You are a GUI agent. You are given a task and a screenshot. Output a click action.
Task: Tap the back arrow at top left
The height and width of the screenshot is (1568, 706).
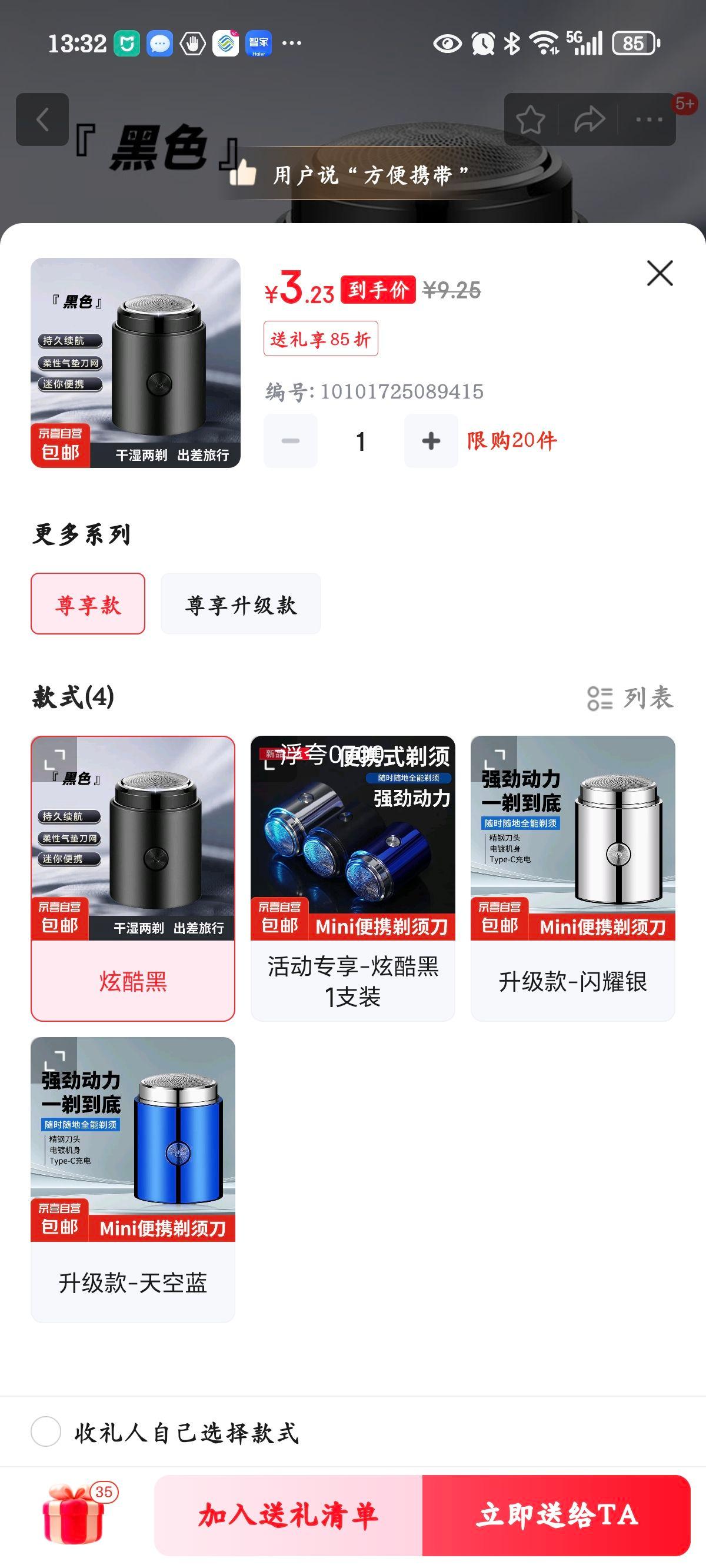point(41,120)
